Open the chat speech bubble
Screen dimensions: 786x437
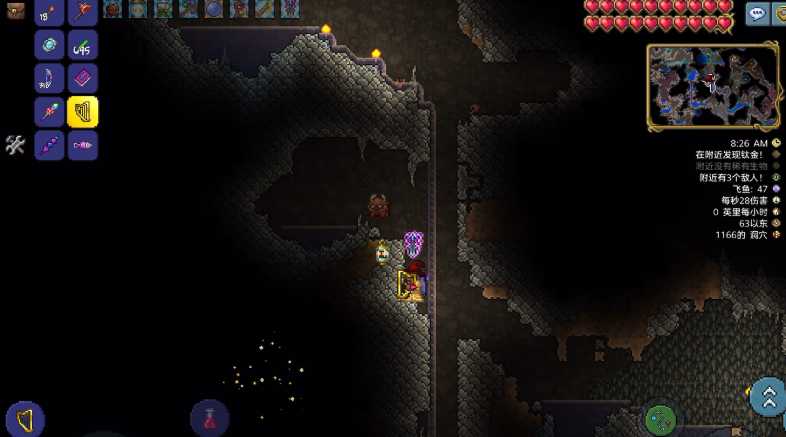click(x=756, y=12)
